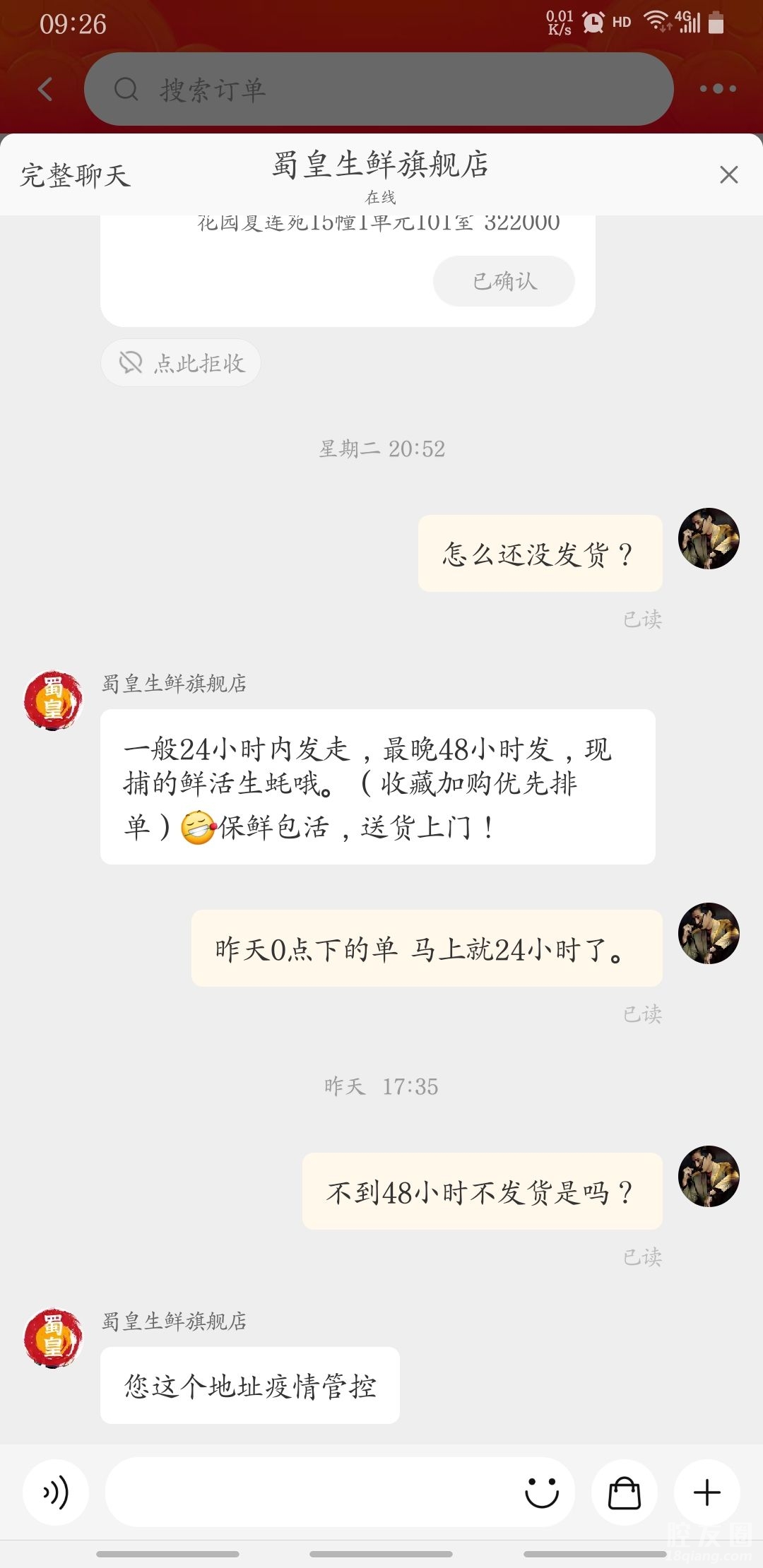Open the three-dot overflow menu
The height and width of the screenshot is (1568, 763).
(x=718, y=89)
